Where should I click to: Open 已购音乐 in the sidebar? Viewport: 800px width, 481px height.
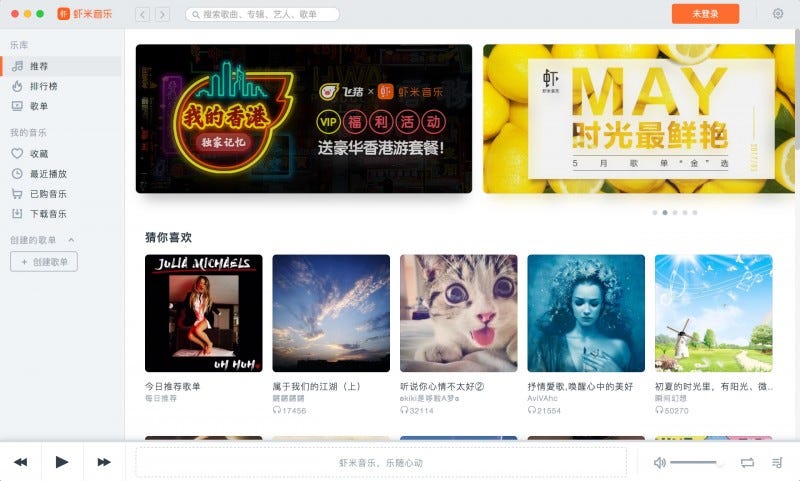pos(47,194)
